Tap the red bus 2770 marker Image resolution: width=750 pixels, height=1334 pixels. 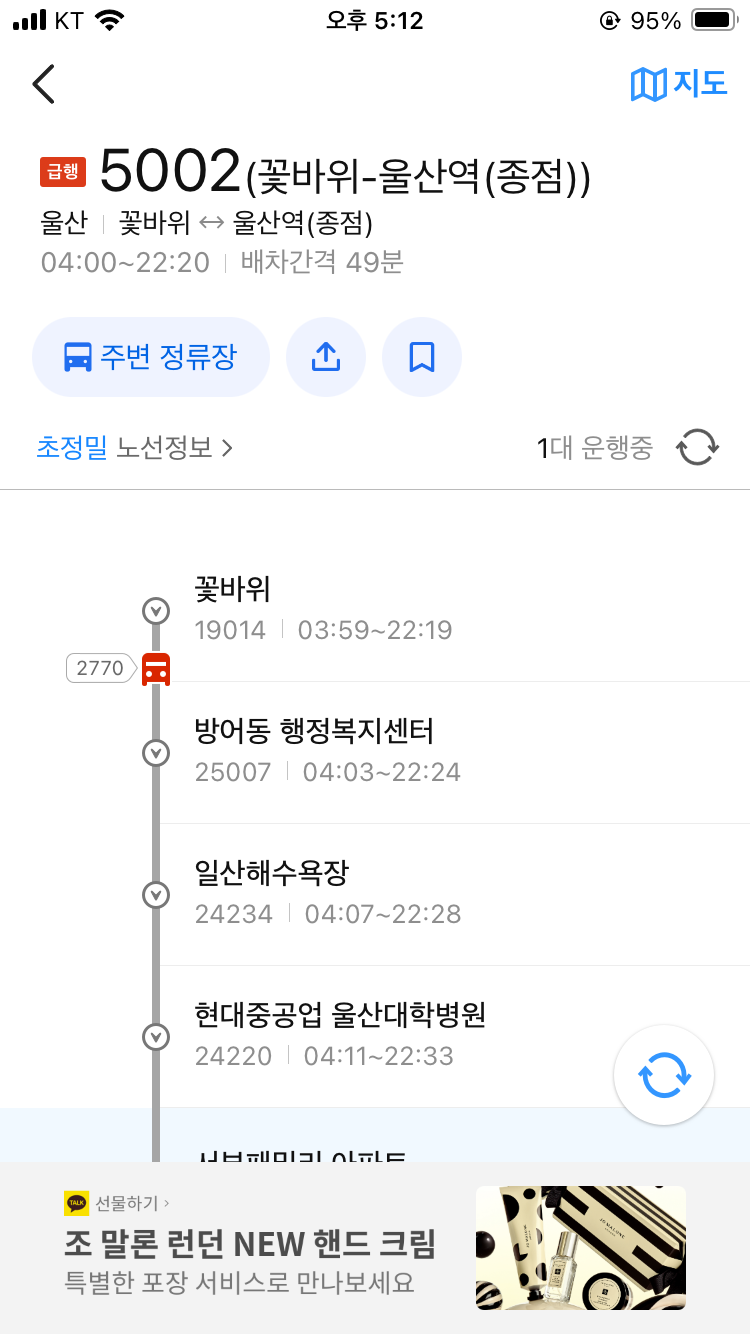pyautogui.click(x=155, y=669)
